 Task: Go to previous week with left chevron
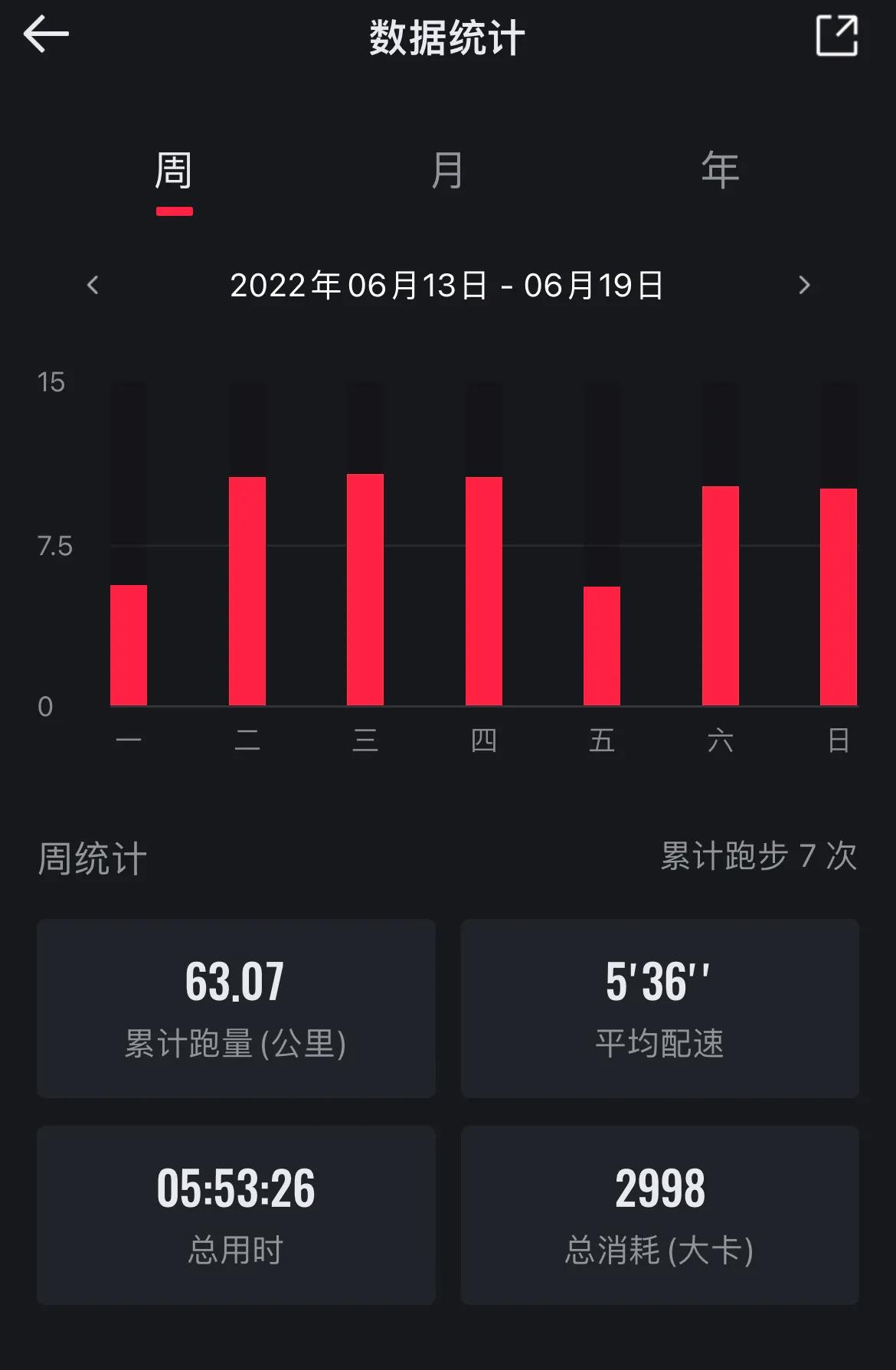tap(92, 285)
